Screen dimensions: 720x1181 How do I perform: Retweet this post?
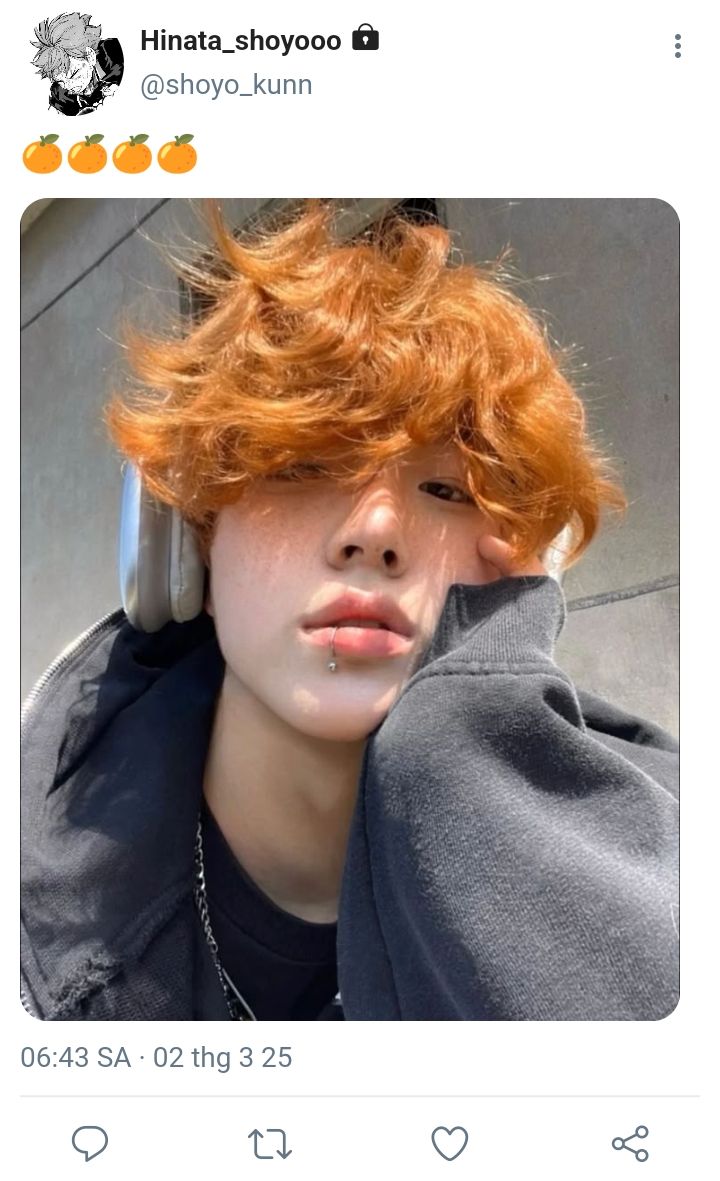coord(270,1143)
